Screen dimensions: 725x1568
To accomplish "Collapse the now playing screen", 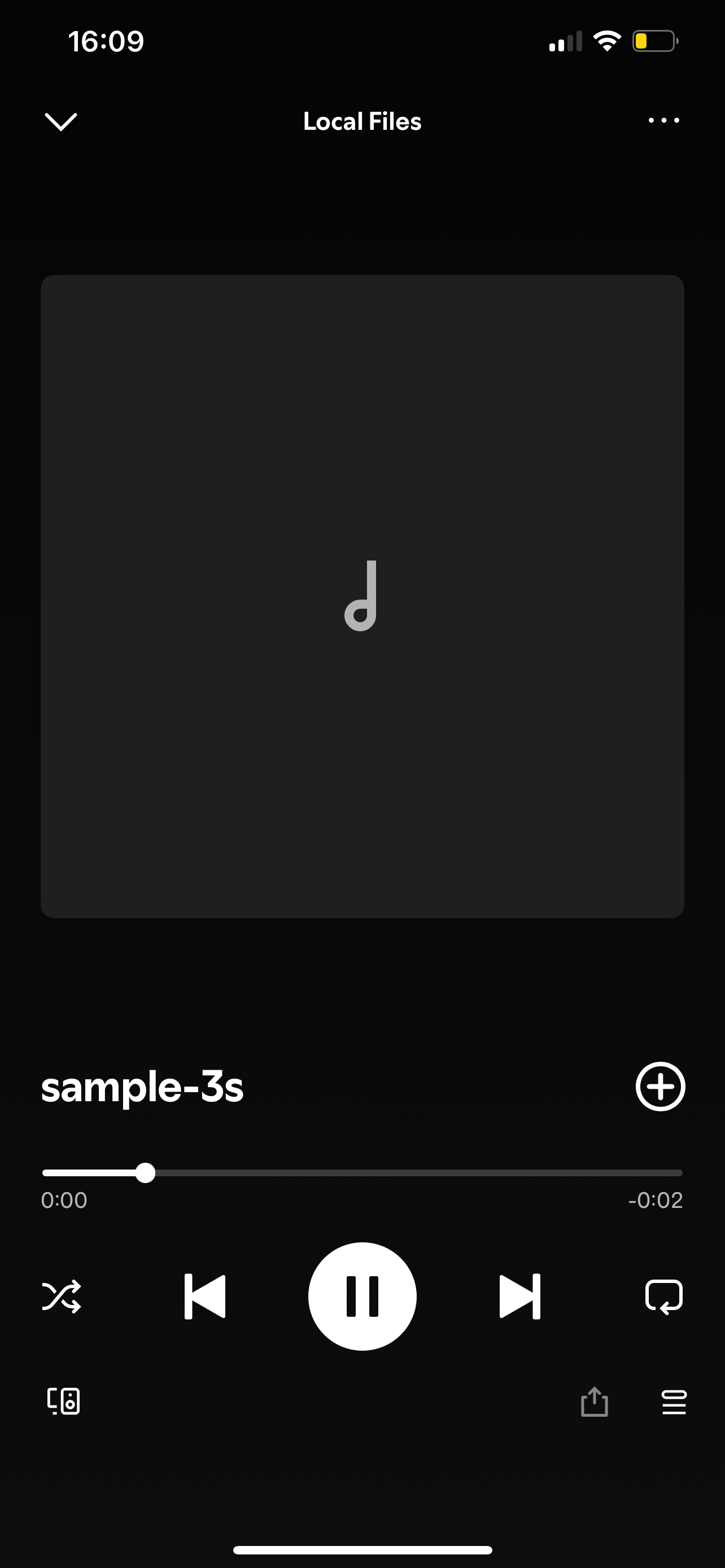I will pyautogui.click(x=61, y=122).
